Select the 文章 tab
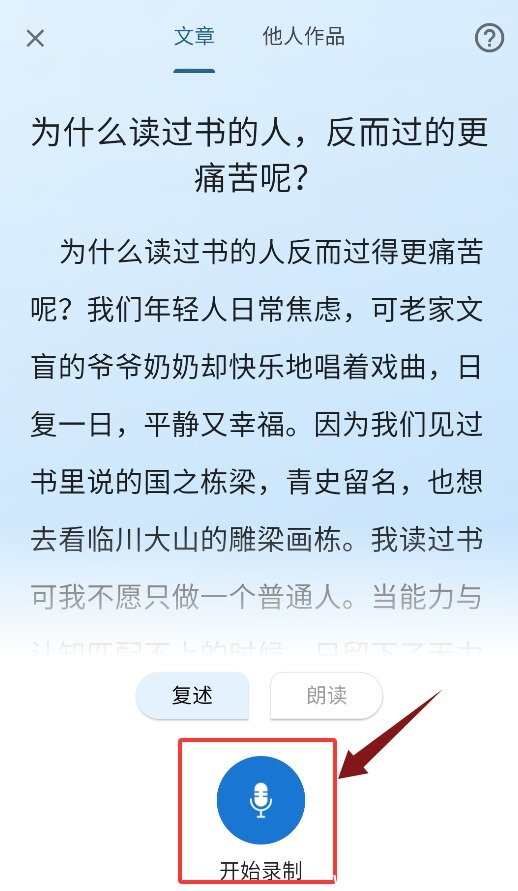The width and height of the screenshot is (518, 891). click(x=194, y=36)
